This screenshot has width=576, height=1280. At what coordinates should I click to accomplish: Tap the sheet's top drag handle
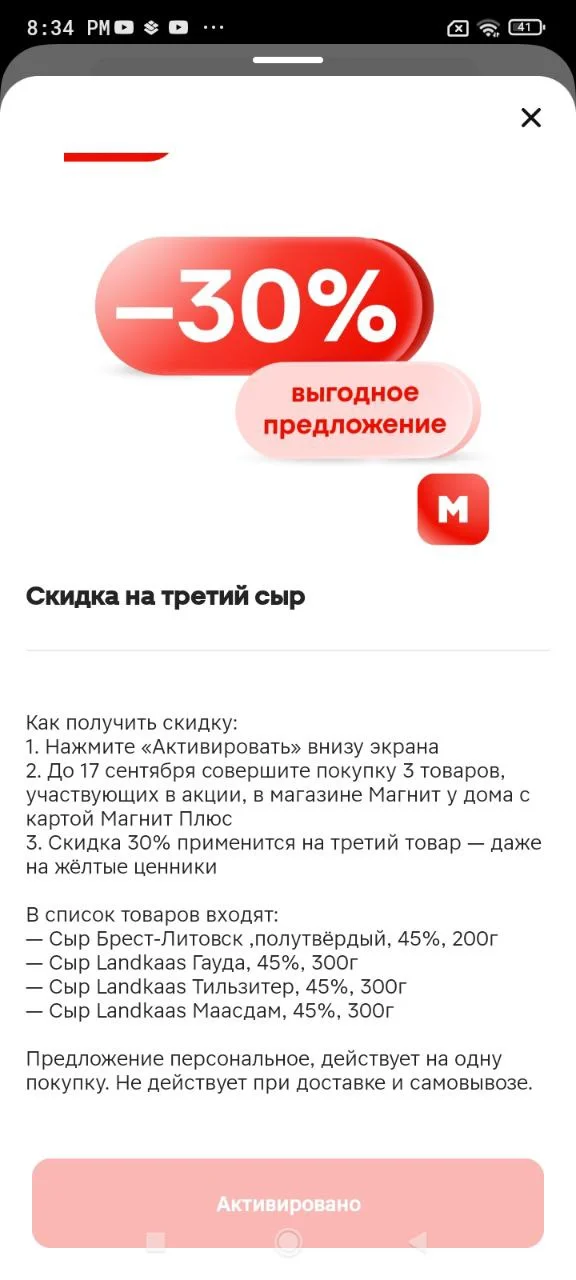(288, 60)
